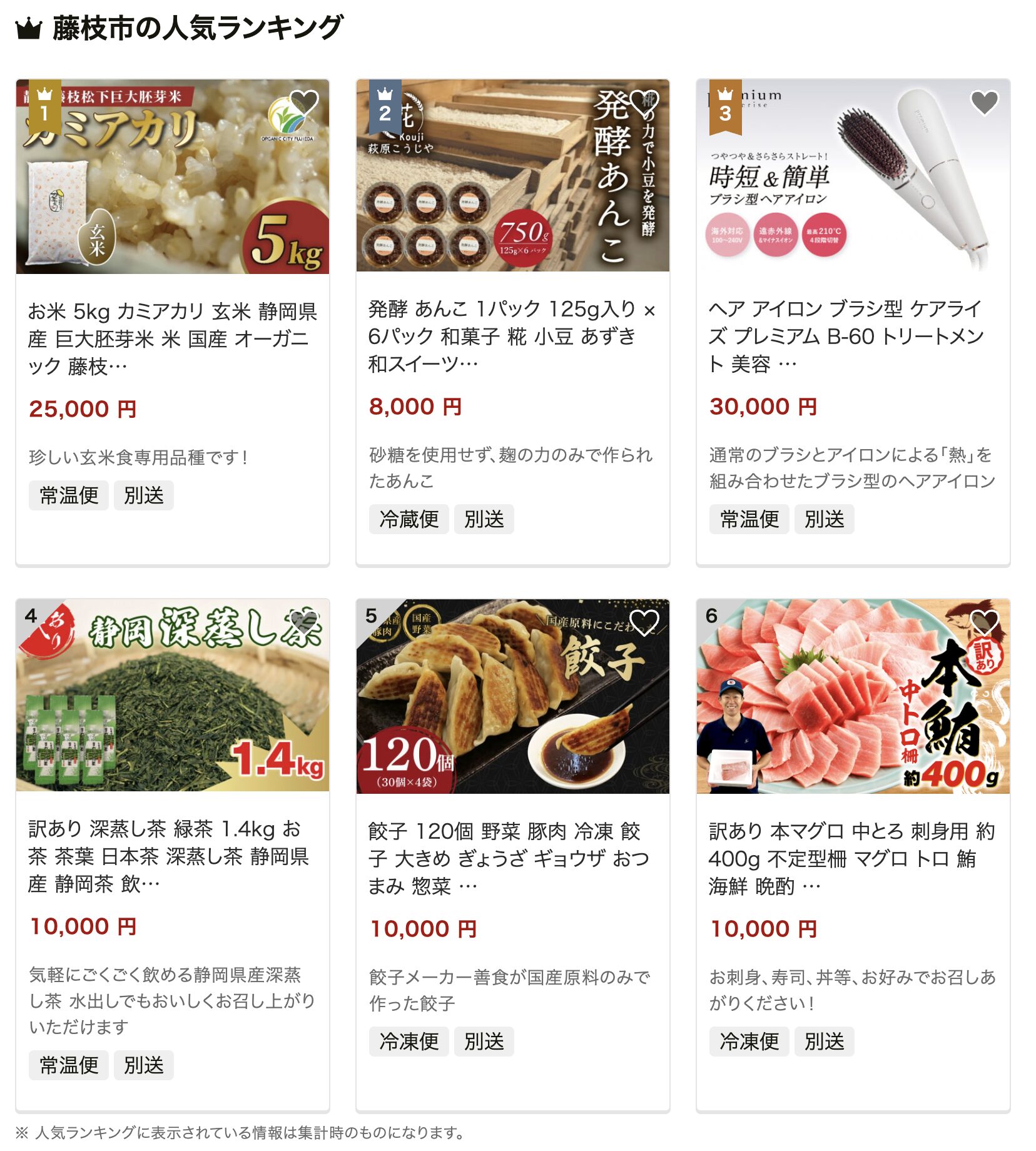Favorite the カミアカリ 玄米 rice item
The width and height of the screenshot is (1036, 1151).
[x=304, y=103]
